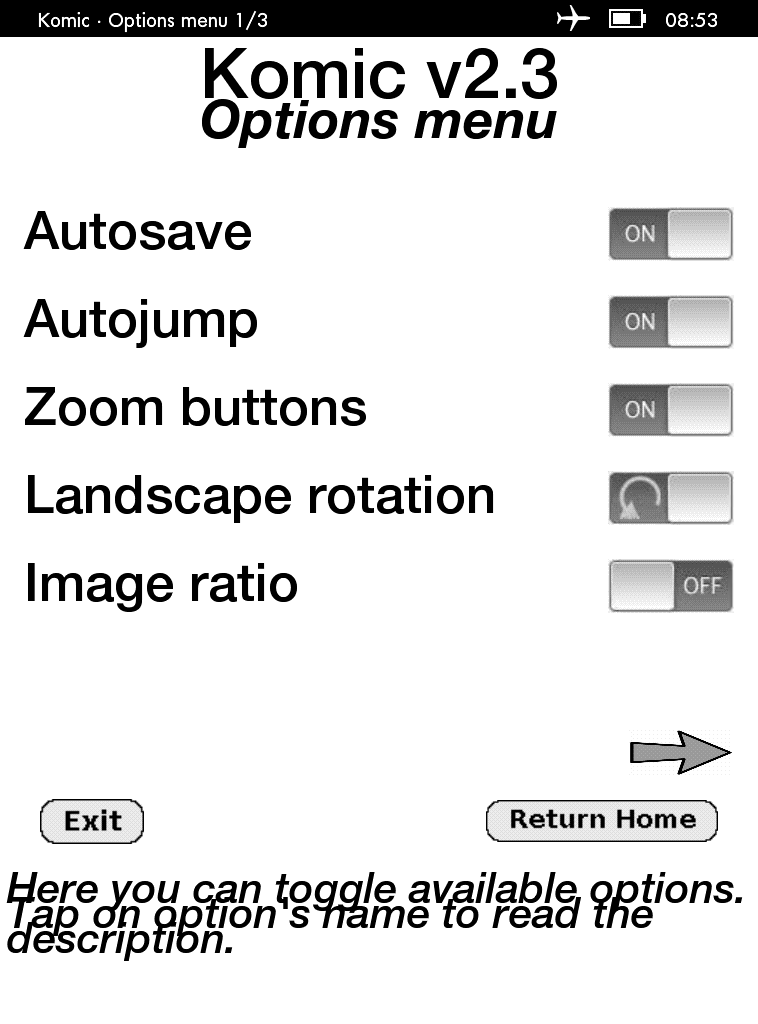Turn off the Autosave switch
This screenshot has width=758, height=1024.
point(670,234)
